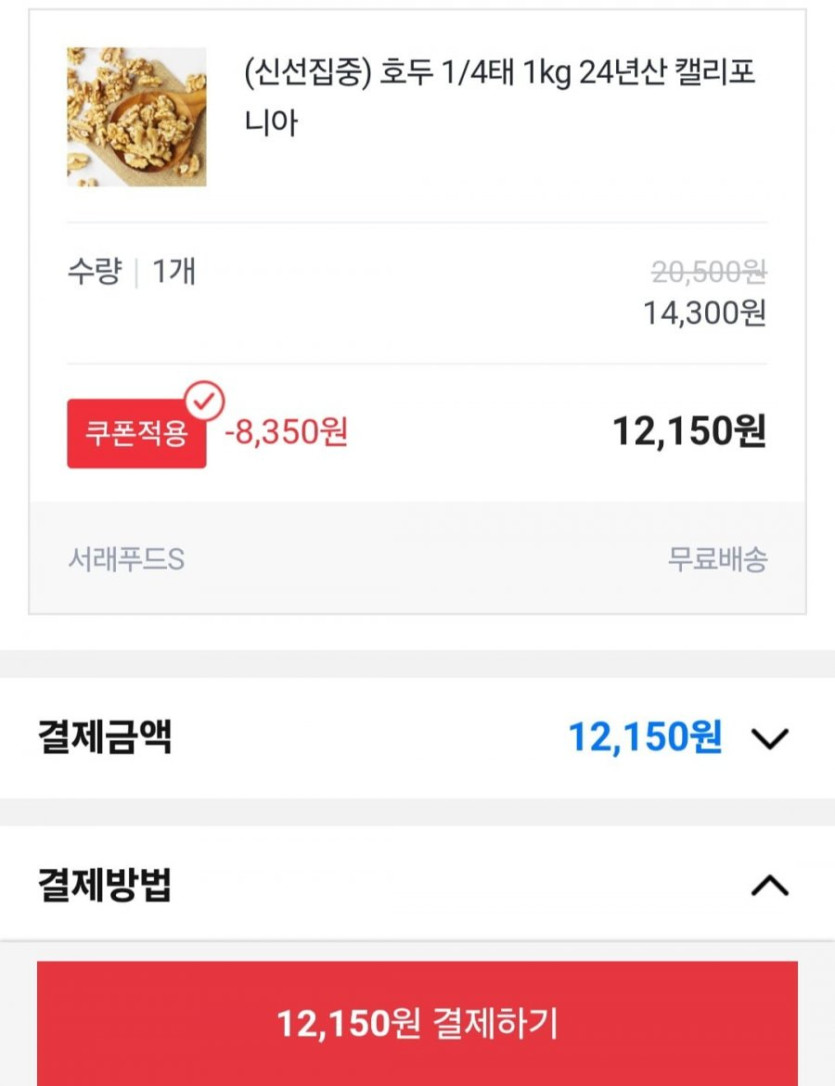Open the walnut product thumbnail

pyautogui.click(x=136, y=116)
